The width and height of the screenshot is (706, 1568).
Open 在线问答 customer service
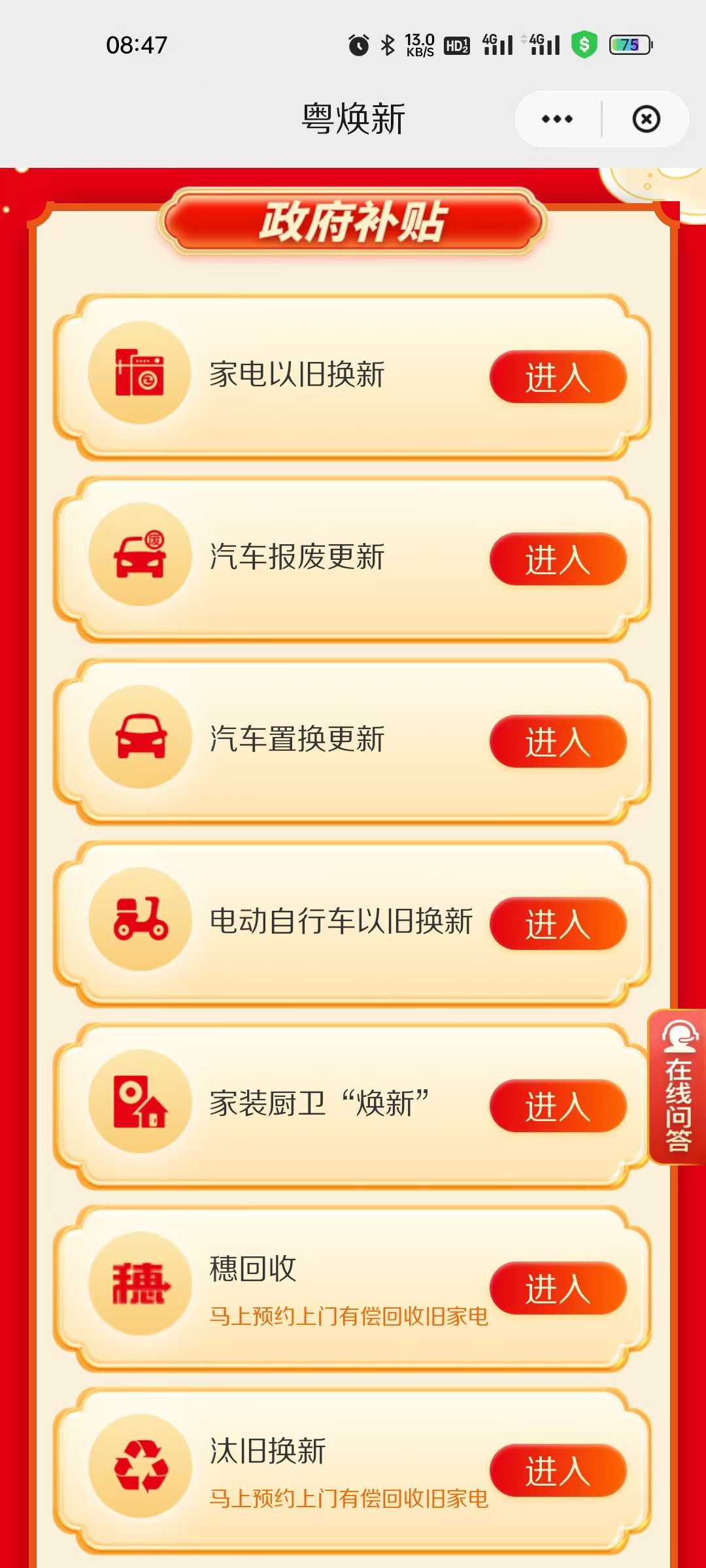tap(679, 1087)
